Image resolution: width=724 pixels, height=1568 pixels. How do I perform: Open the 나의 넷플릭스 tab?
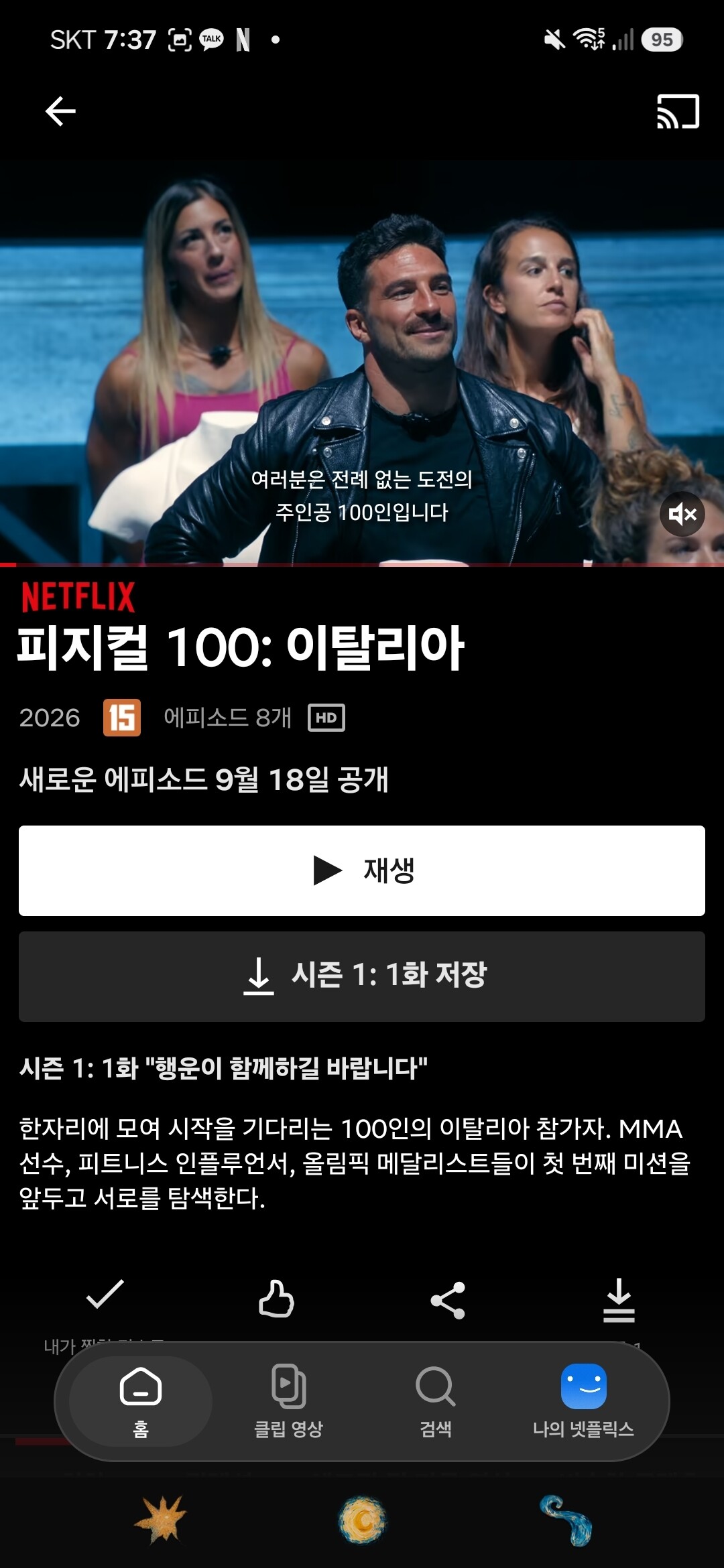point(584,1402)
